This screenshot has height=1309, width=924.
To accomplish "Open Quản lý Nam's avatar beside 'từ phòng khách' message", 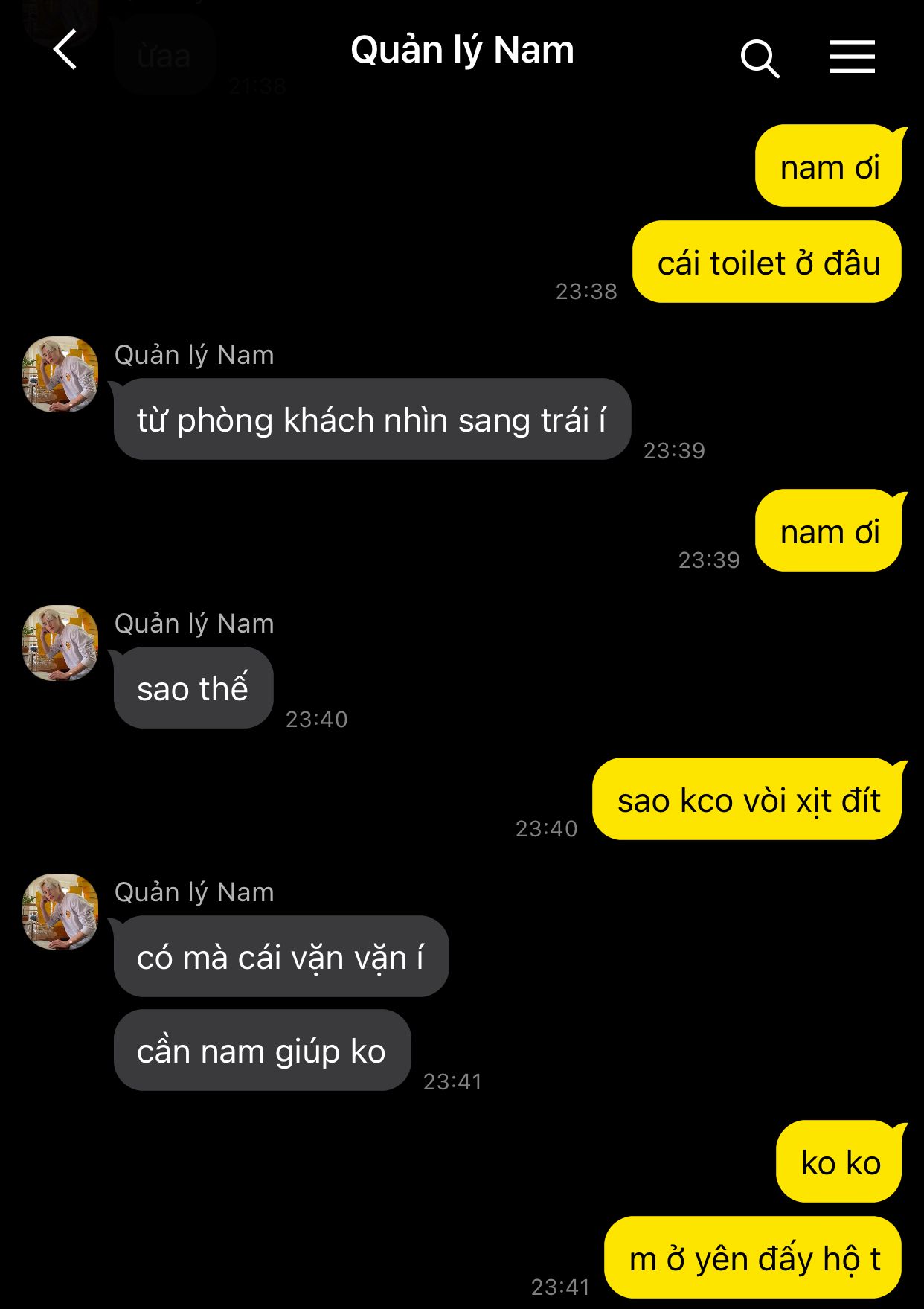I will (60, 374).
